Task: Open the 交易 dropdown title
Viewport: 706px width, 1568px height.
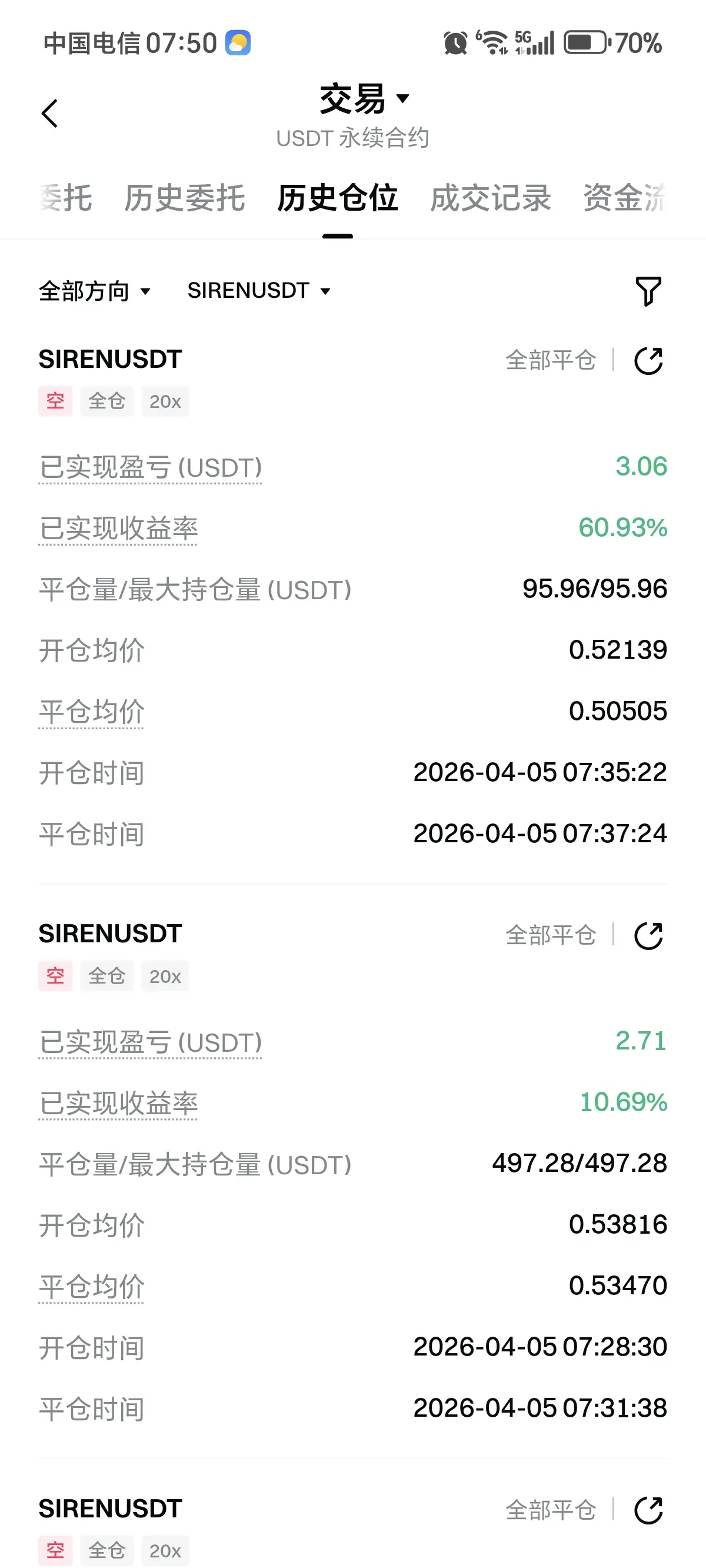Action: click(364, 99)
